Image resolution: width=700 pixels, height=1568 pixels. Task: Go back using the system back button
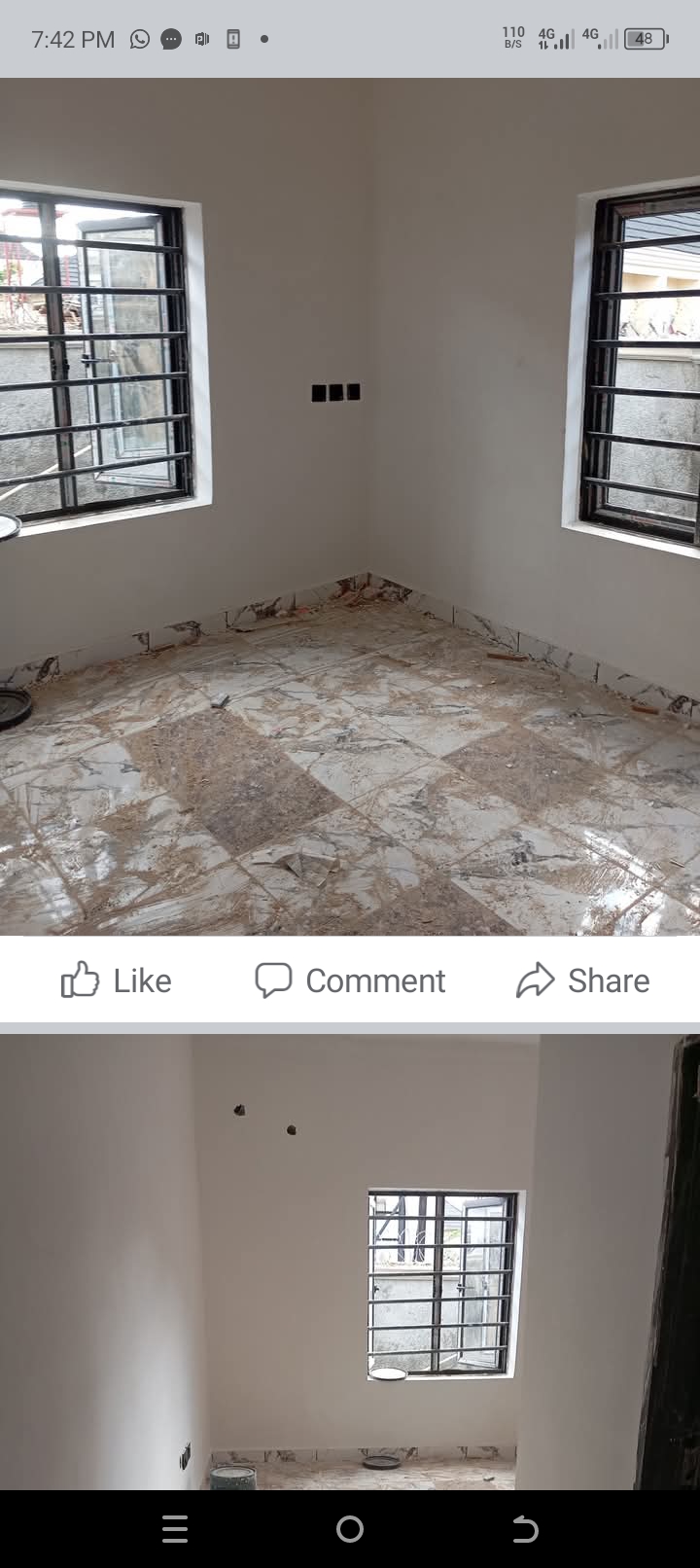click(x=525, y=1529)
